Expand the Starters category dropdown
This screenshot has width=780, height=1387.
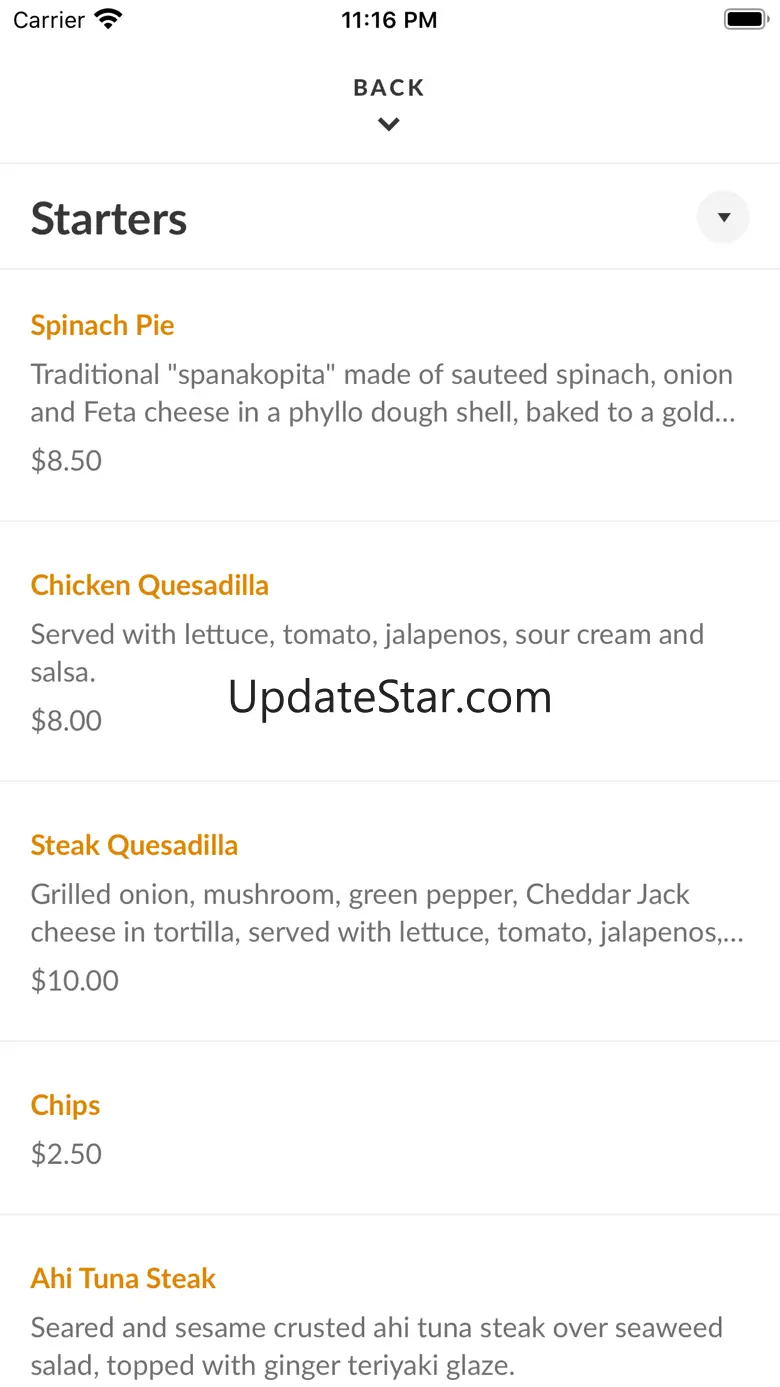[x=723, y=217]
